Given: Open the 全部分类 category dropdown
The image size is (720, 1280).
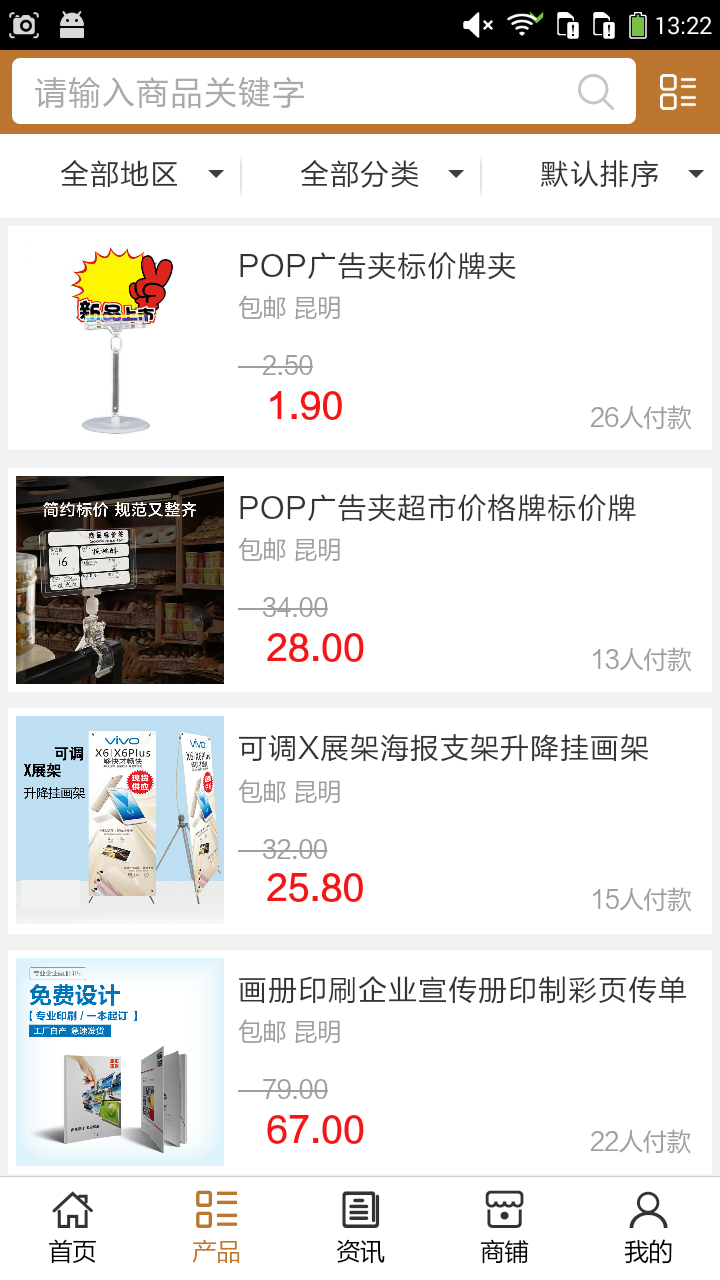Looking at the screenshot, I should (x=380, y=175).
